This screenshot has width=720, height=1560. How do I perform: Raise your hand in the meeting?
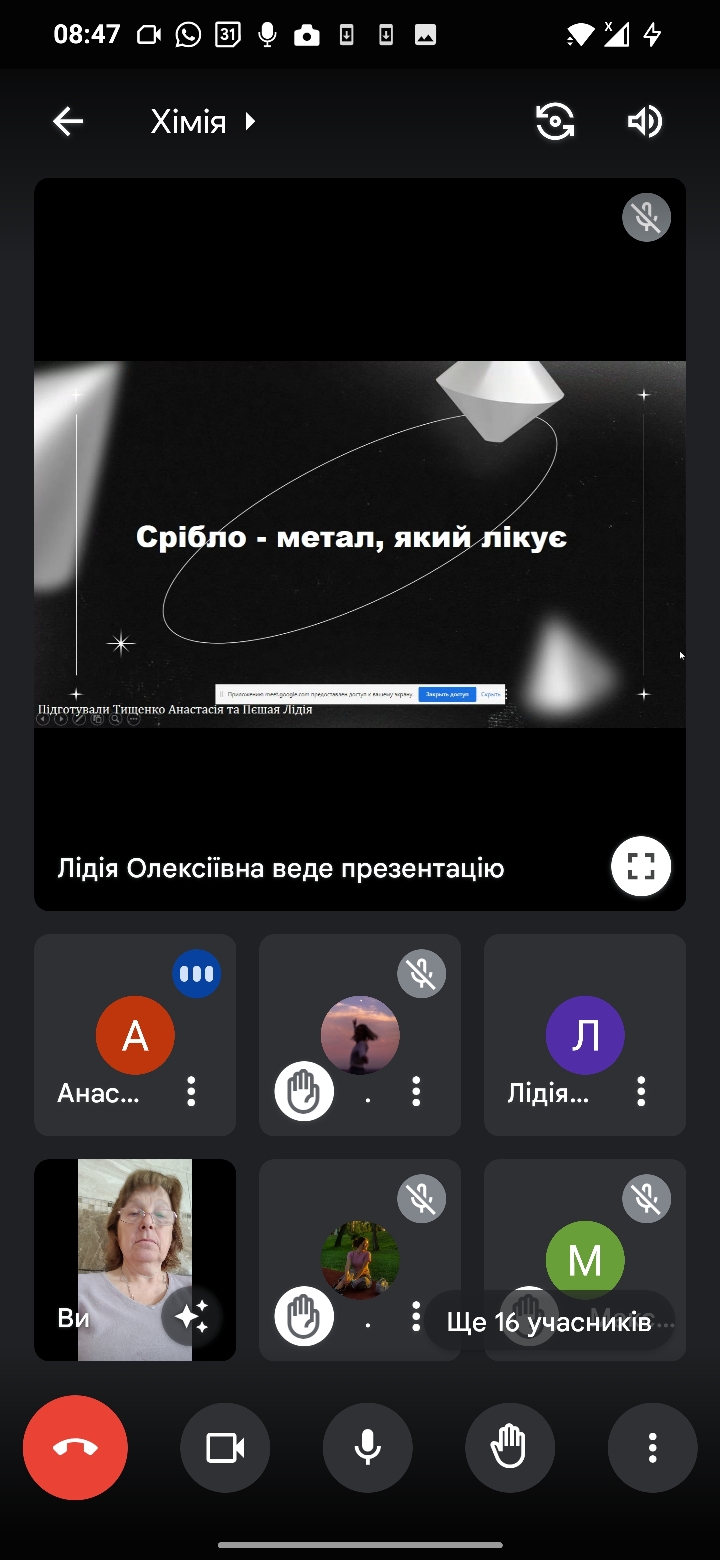[510, 1448]
